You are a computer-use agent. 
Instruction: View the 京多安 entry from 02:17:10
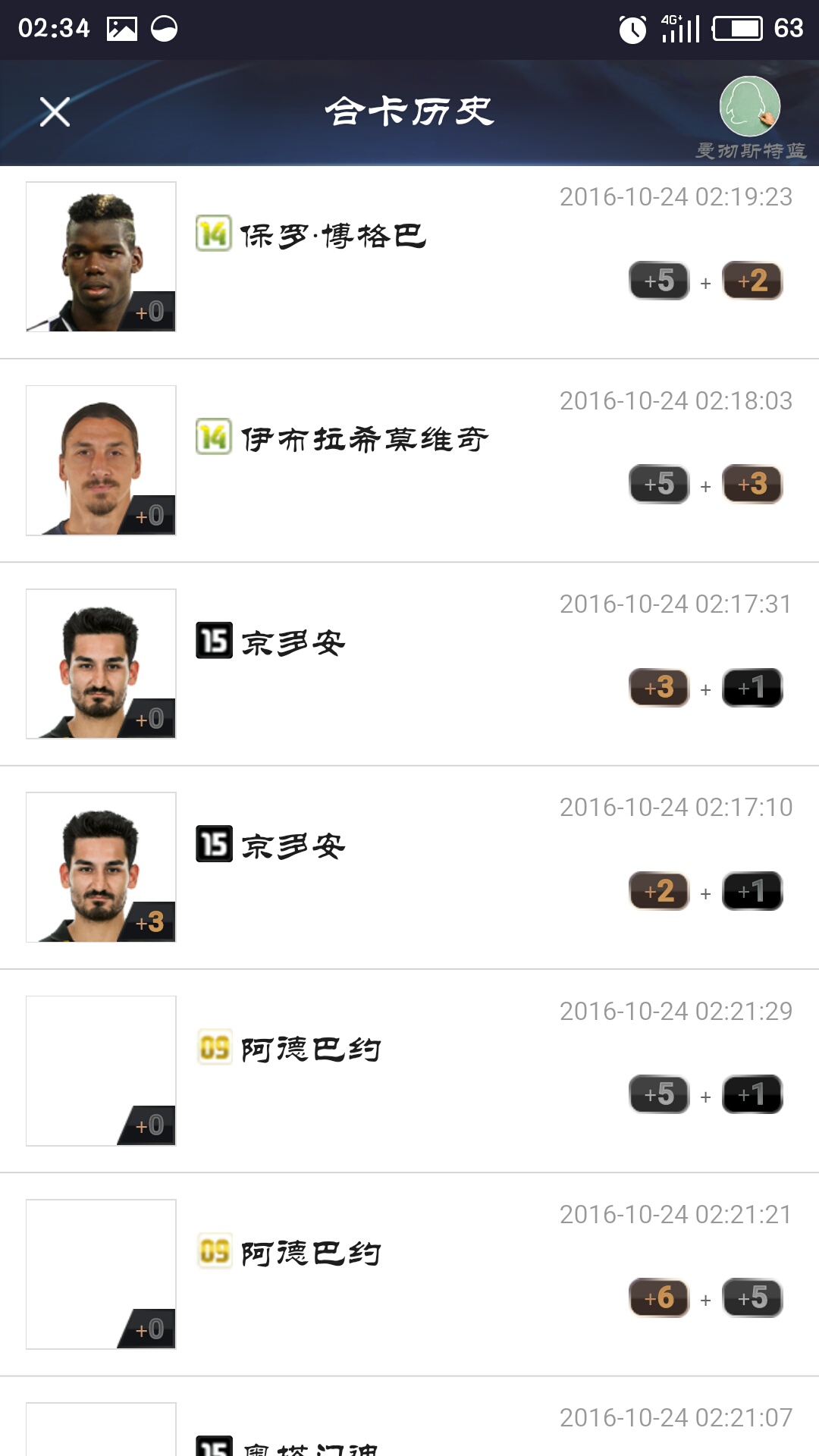pyautogui.click(x=409, y=868)
